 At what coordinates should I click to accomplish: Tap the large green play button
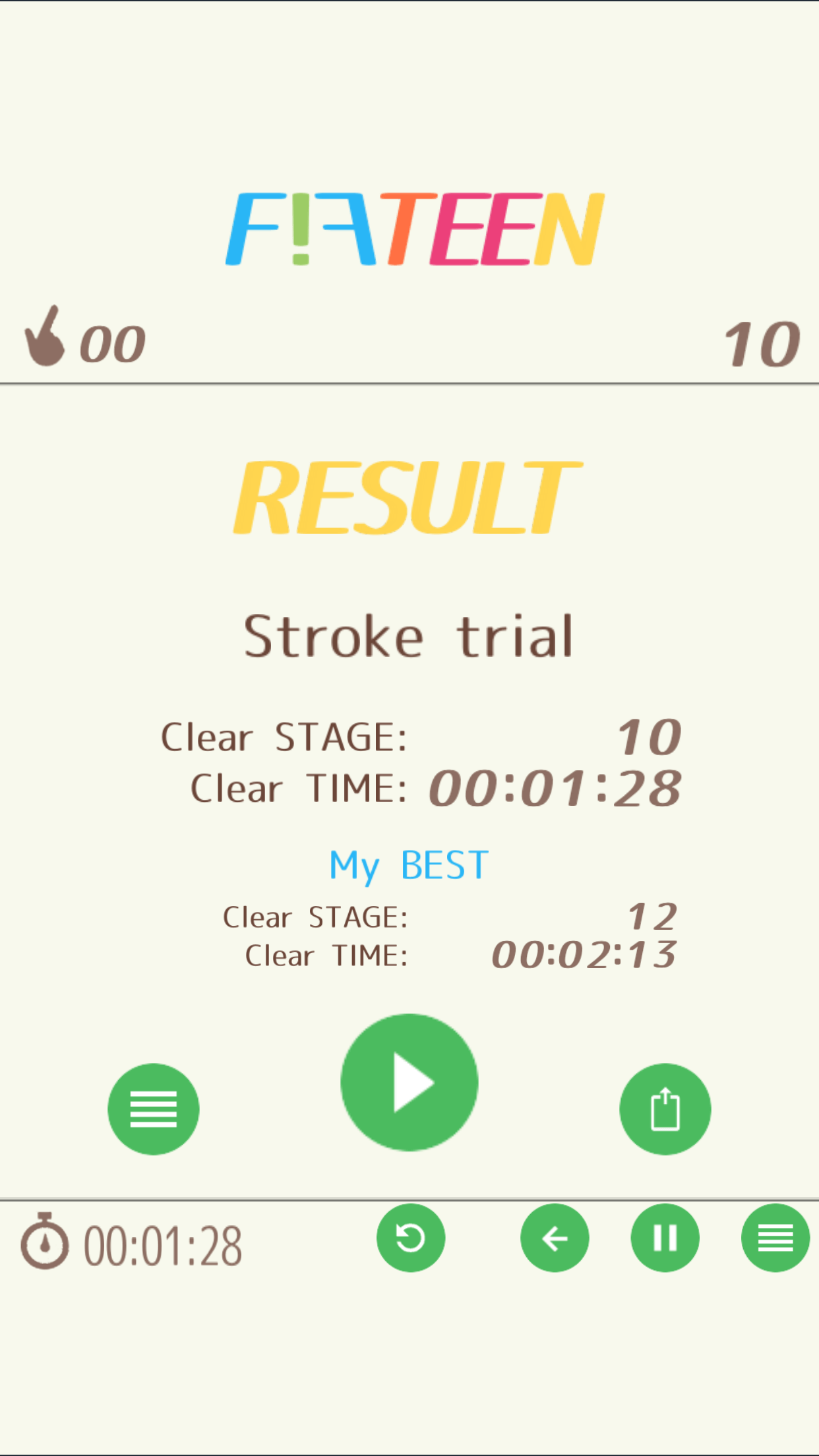pyautogui.click(x=409, y=1082)
